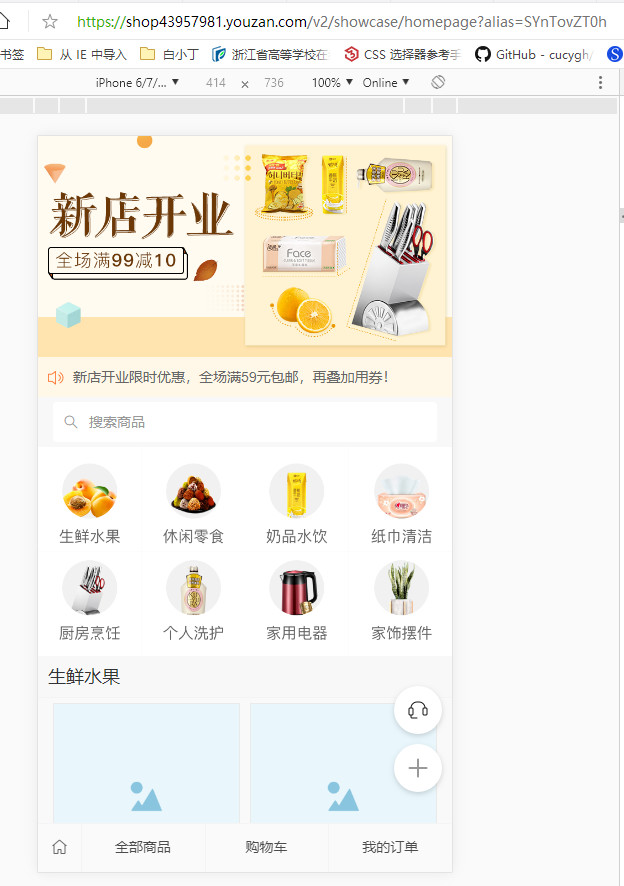Image resolution: width=624 pixels, height=886 pixels.
Task: Open the 购物车 tab
Action: [266, 847]
